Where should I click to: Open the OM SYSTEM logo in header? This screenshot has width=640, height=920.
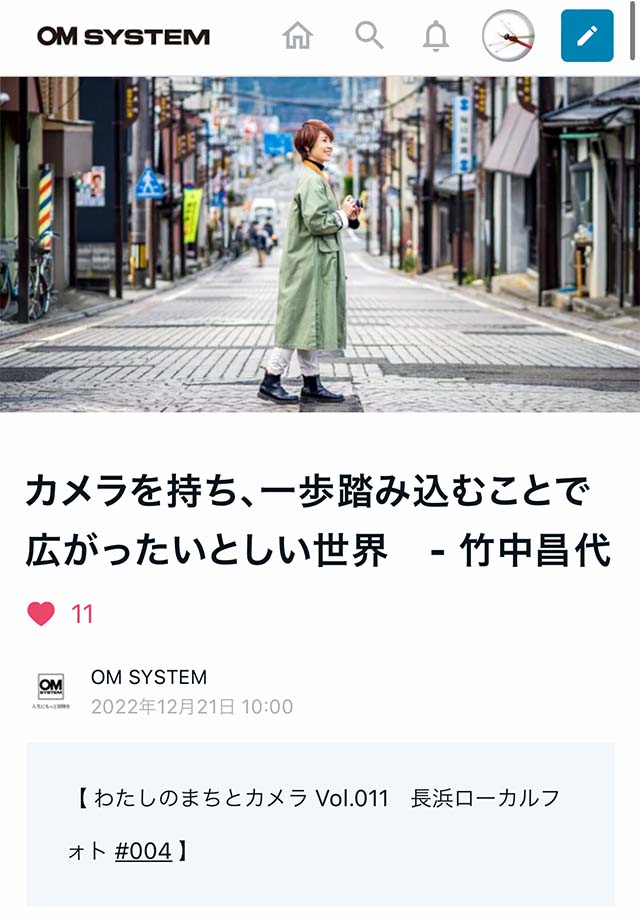tap(123, 37)
